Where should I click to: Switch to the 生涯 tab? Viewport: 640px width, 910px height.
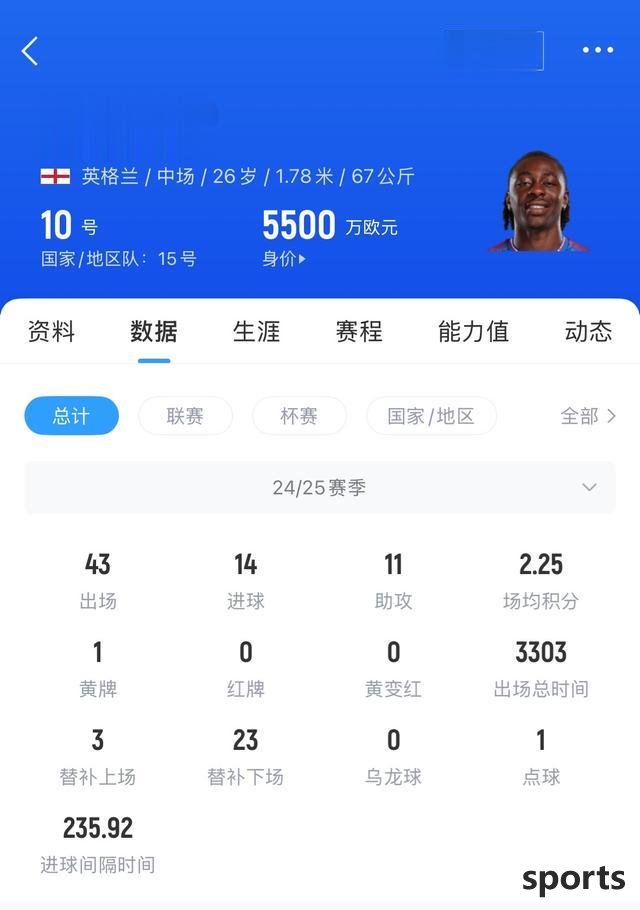click(x=256, y=332)
